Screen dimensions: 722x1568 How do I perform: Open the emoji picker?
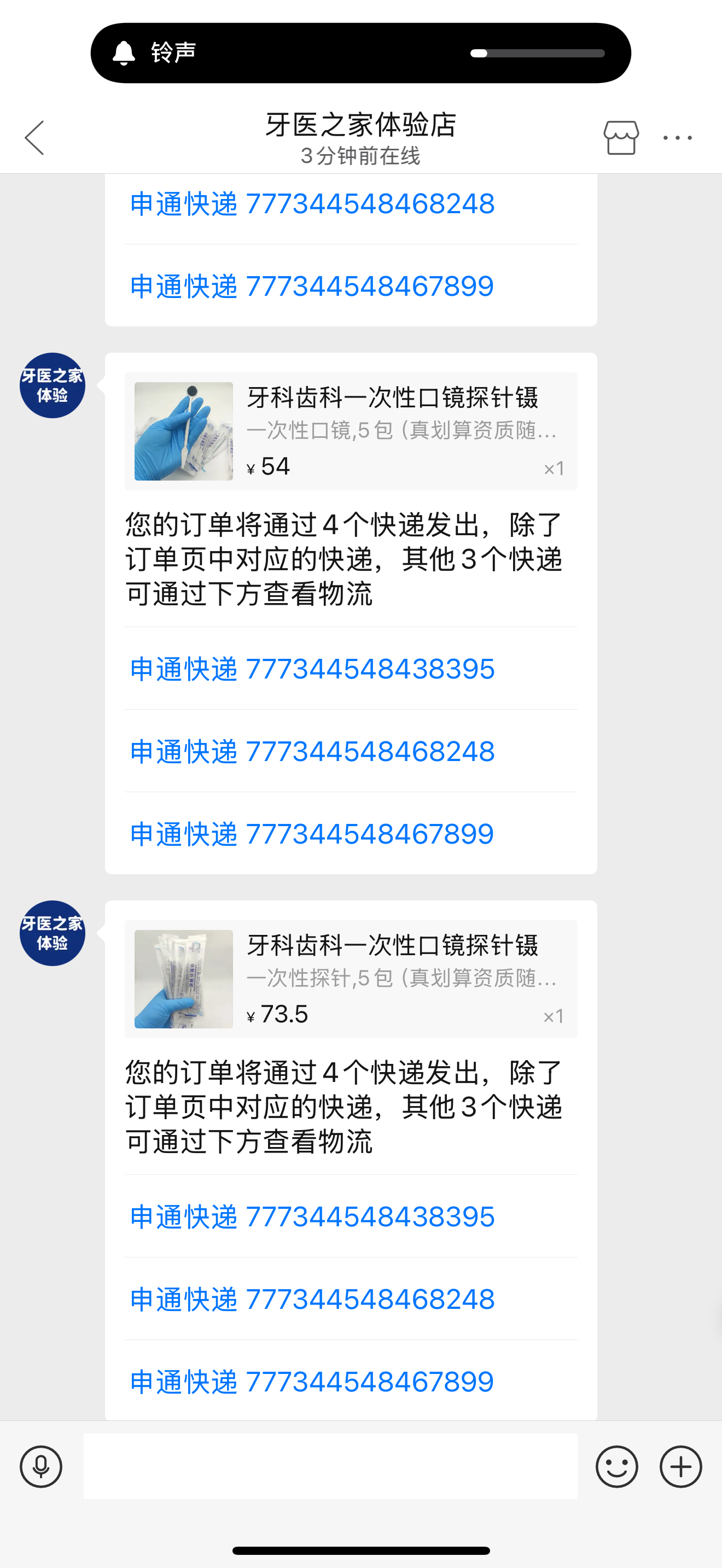(x=616, y=1467)
